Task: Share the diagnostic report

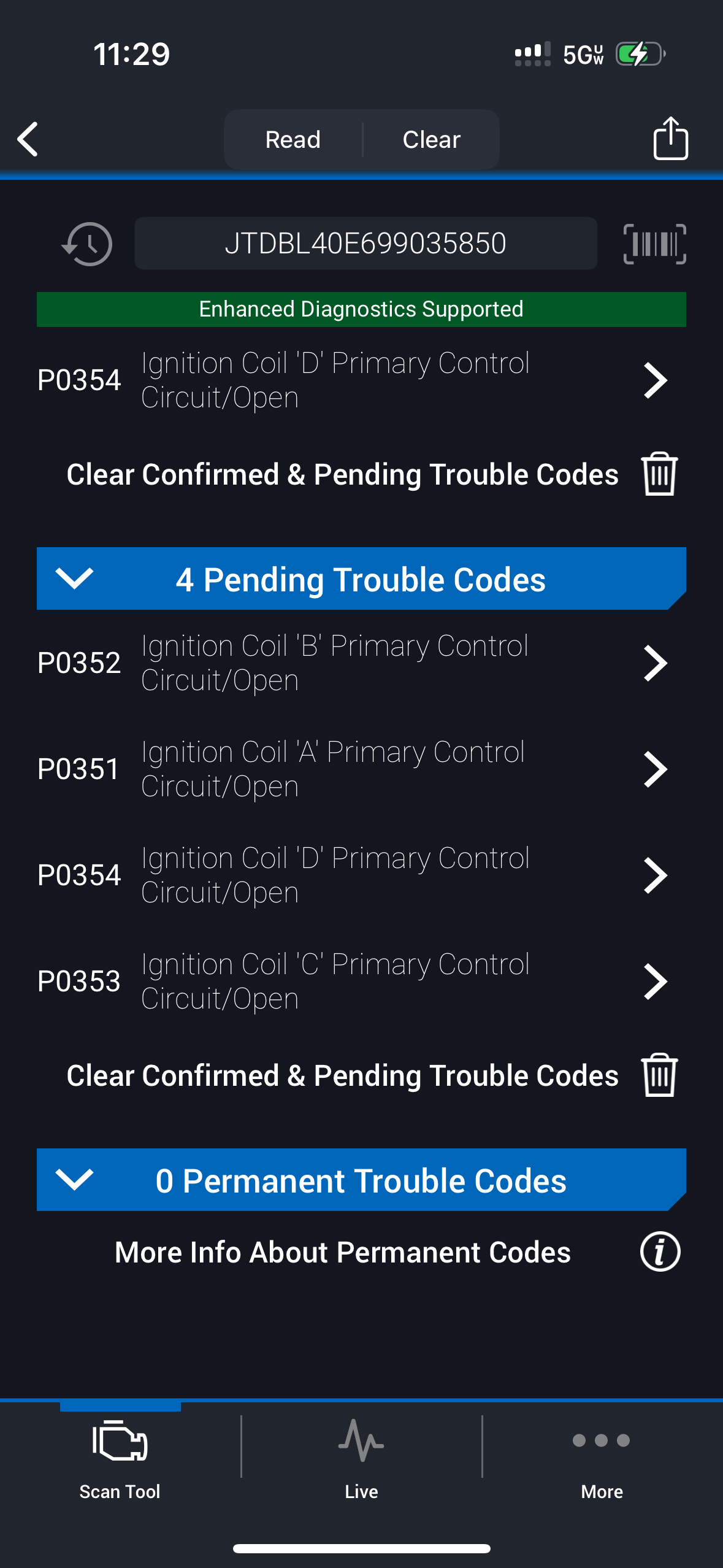Action: pyautogui.click(x=670, y=139)
